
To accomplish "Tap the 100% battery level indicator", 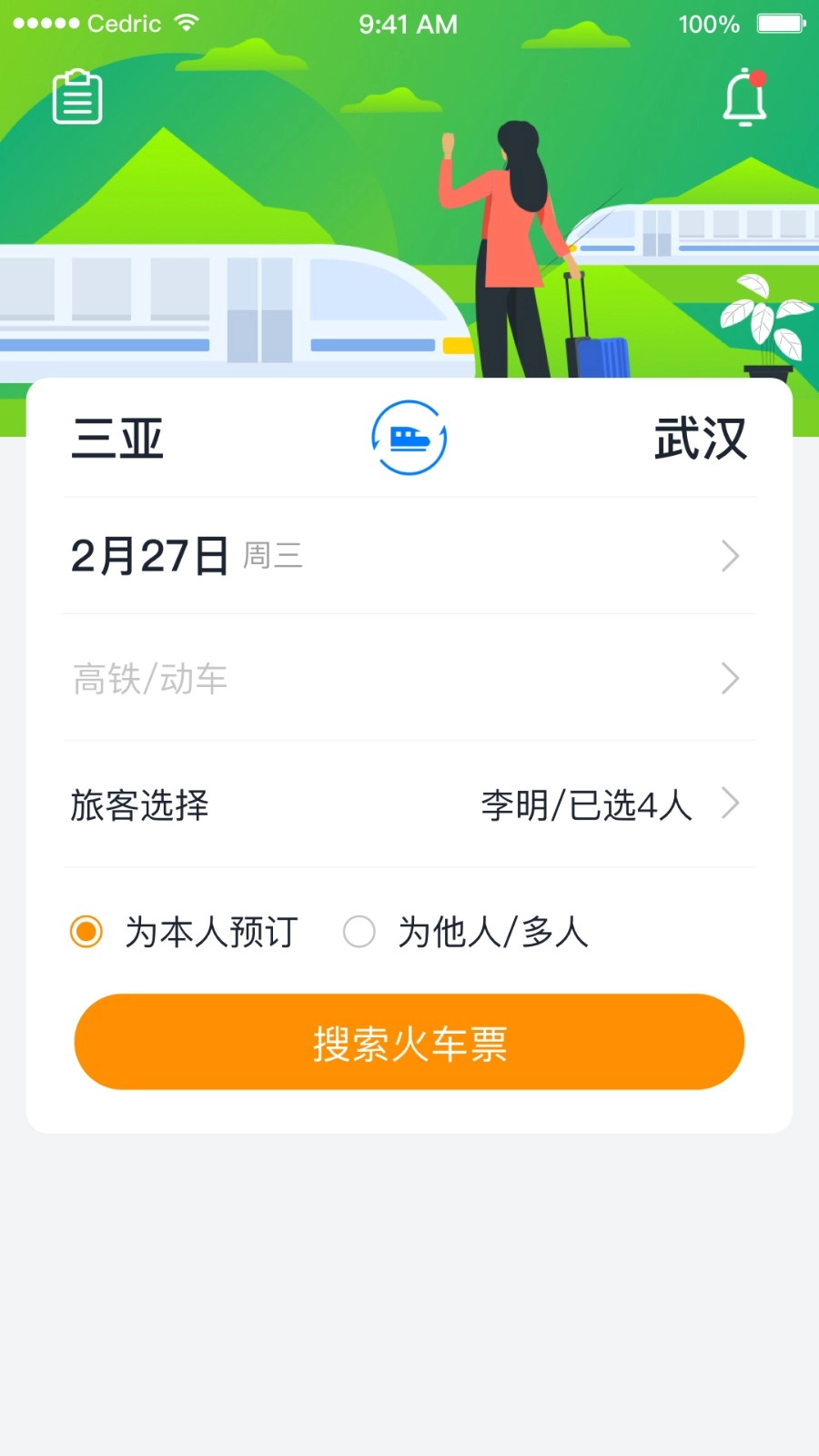I will click(709, 24).
